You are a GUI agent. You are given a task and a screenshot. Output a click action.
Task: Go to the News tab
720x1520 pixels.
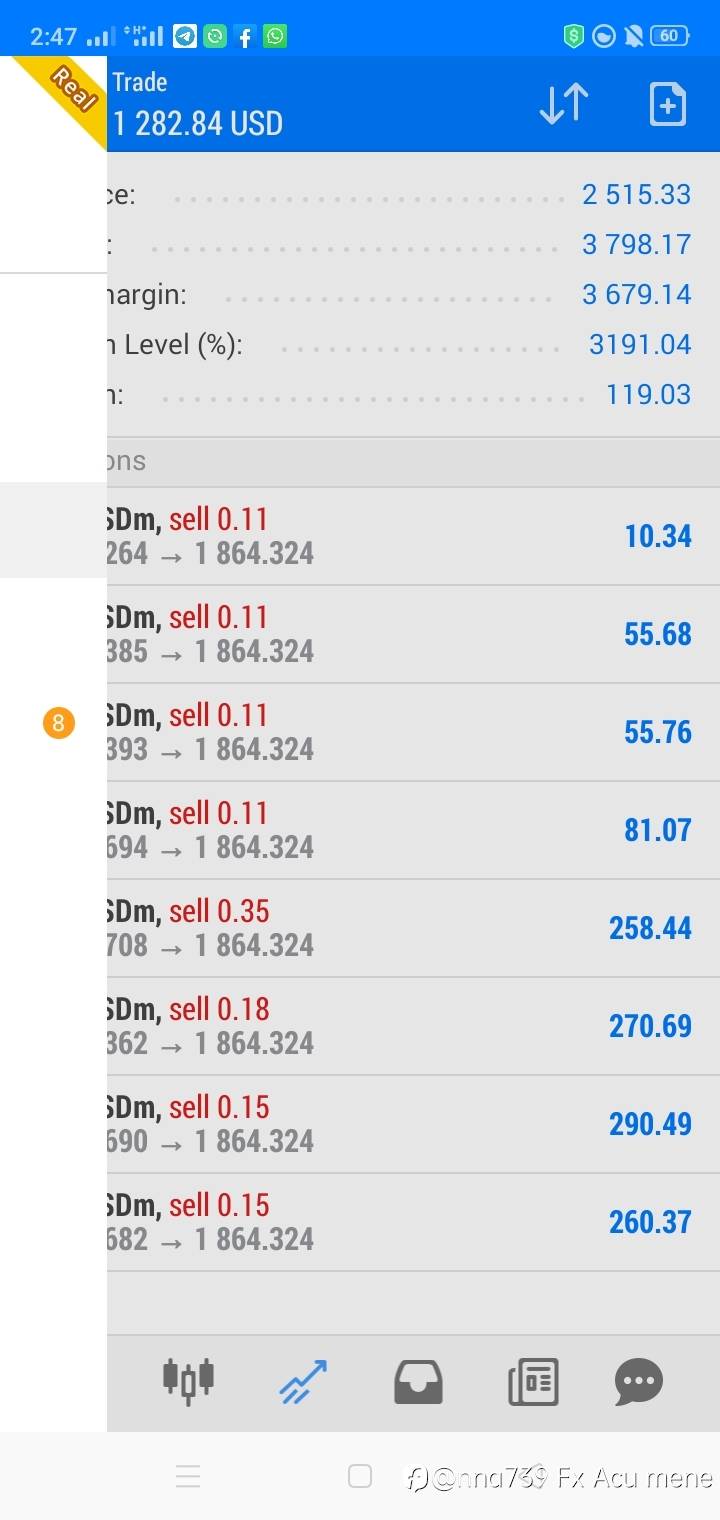coord(533,1383)
